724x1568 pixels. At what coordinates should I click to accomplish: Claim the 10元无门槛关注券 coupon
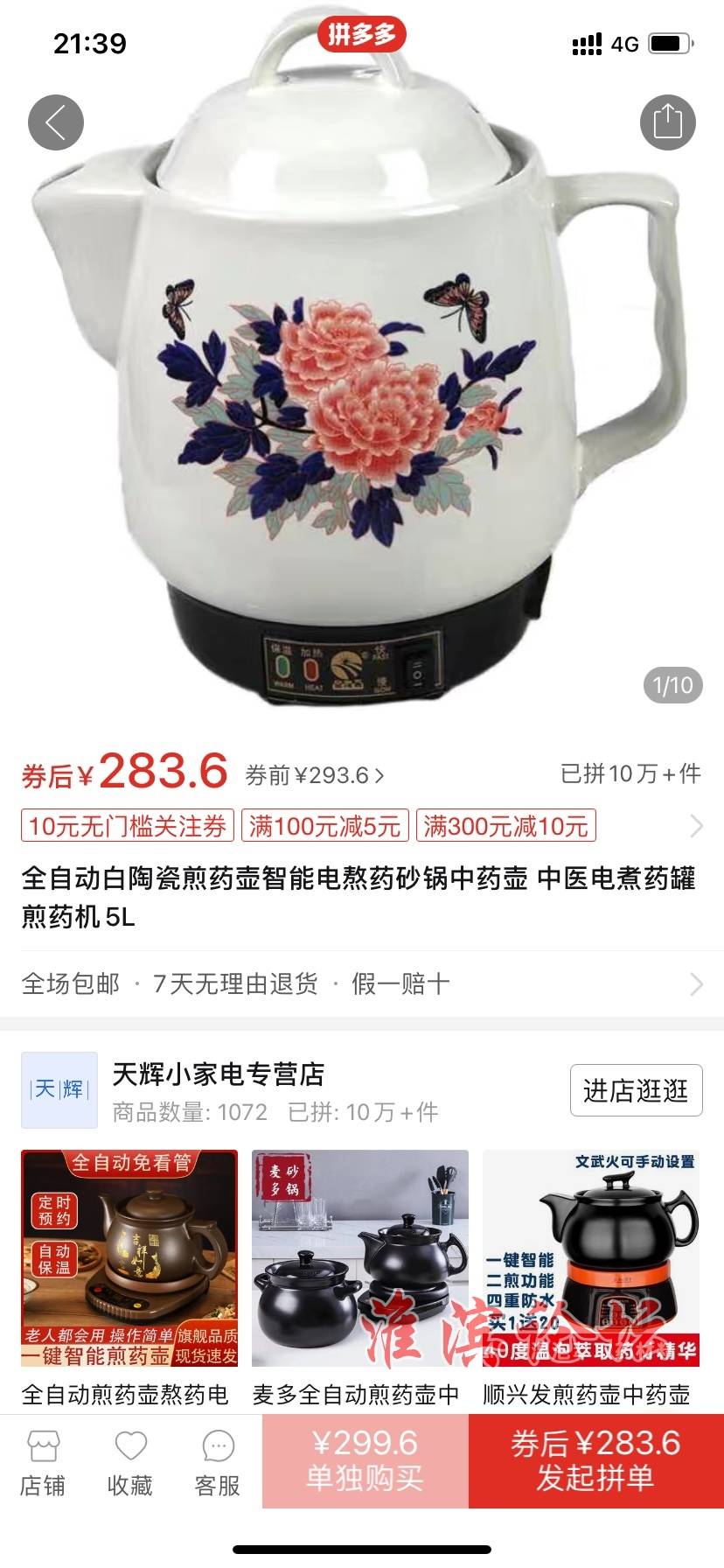point(128,825)
